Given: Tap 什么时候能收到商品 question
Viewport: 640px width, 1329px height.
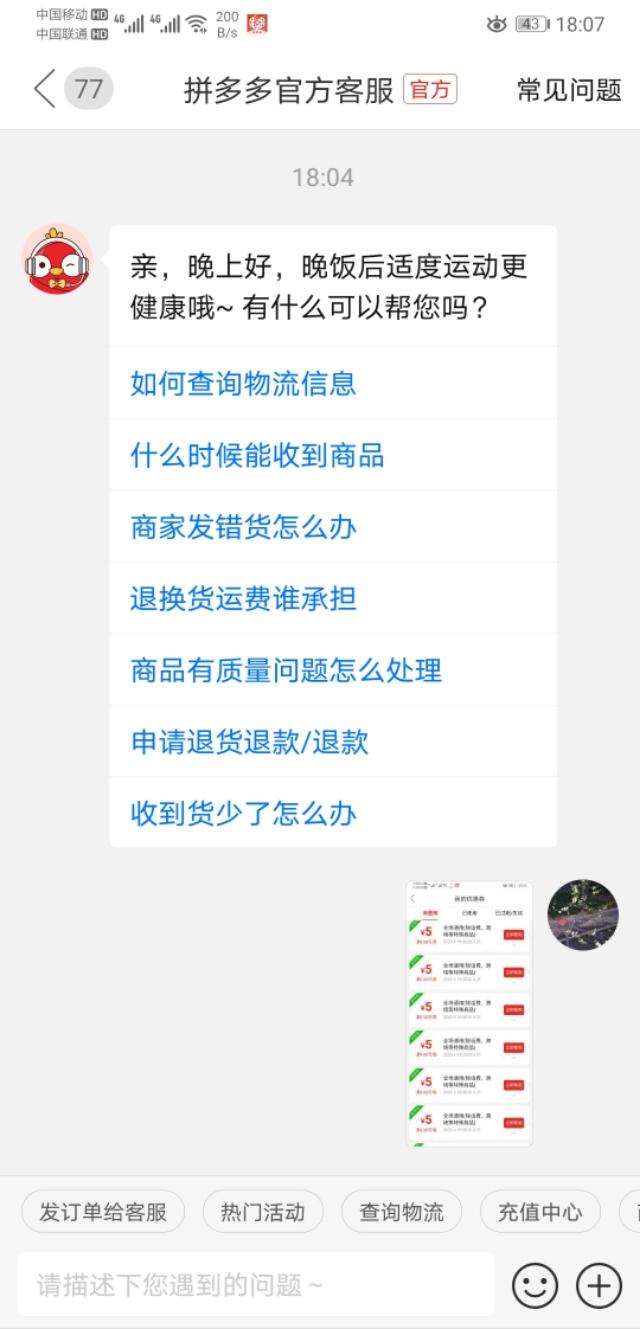Looking at the screenshot, I should pos(257,456).
